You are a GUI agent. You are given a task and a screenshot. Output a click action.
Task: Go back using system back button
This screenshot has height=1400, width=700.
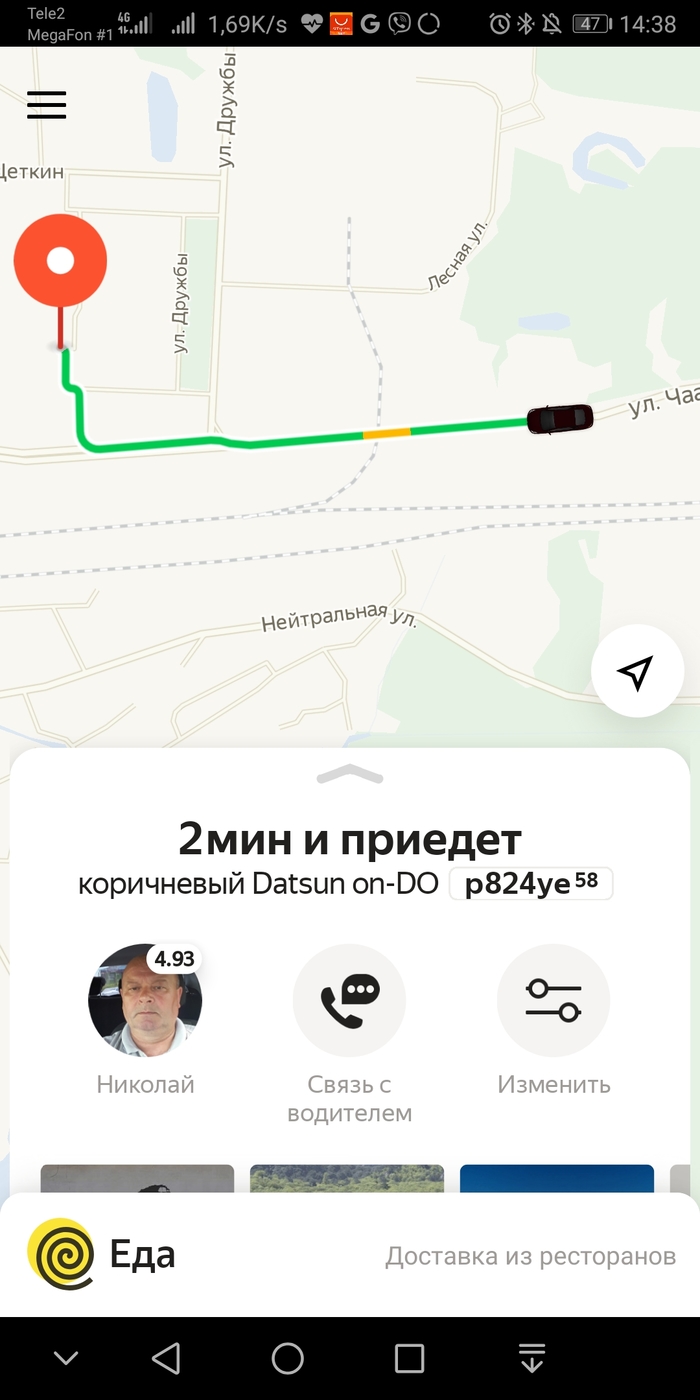click(x=166, y=1358)
